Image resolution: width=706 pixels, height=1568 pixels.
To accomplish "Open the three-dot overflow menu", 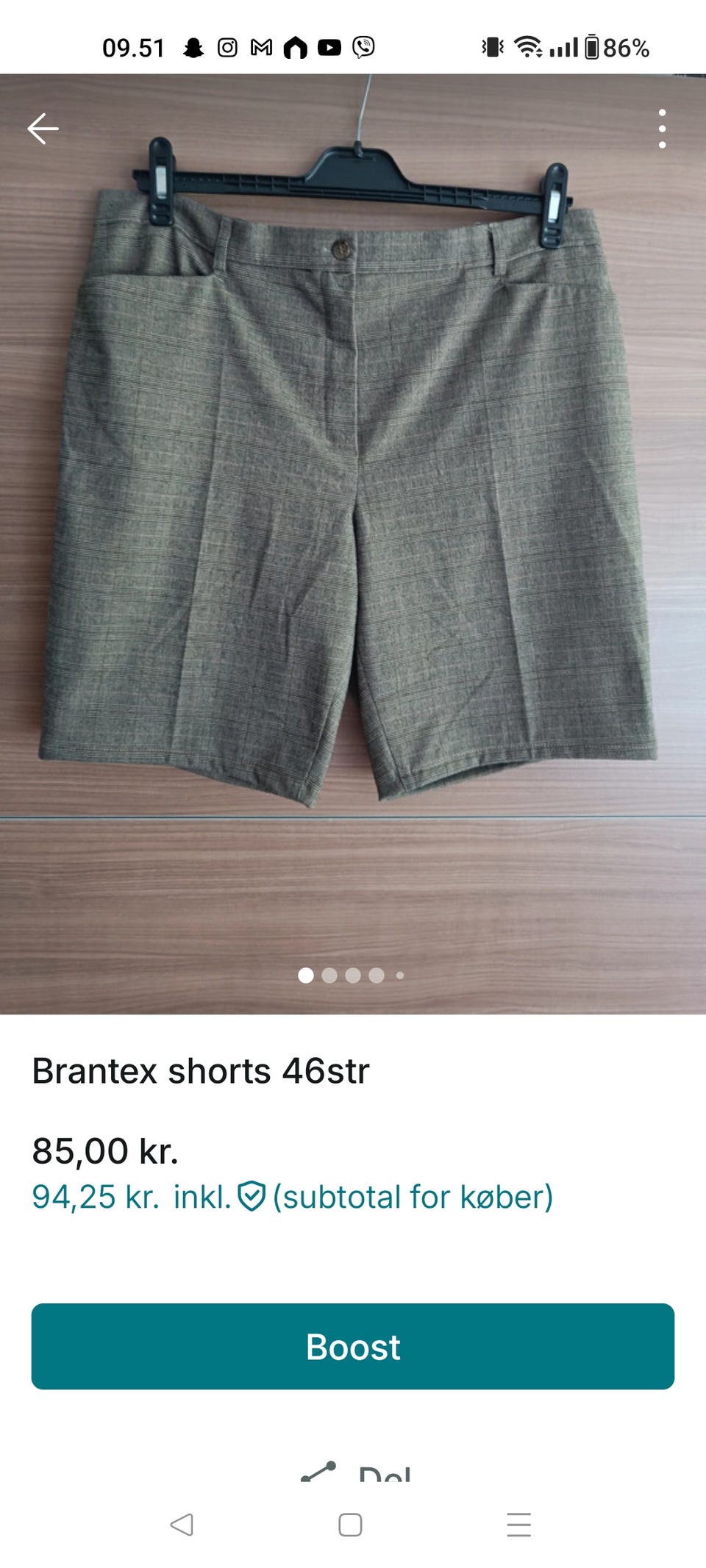I will click(x=662, y=129).
